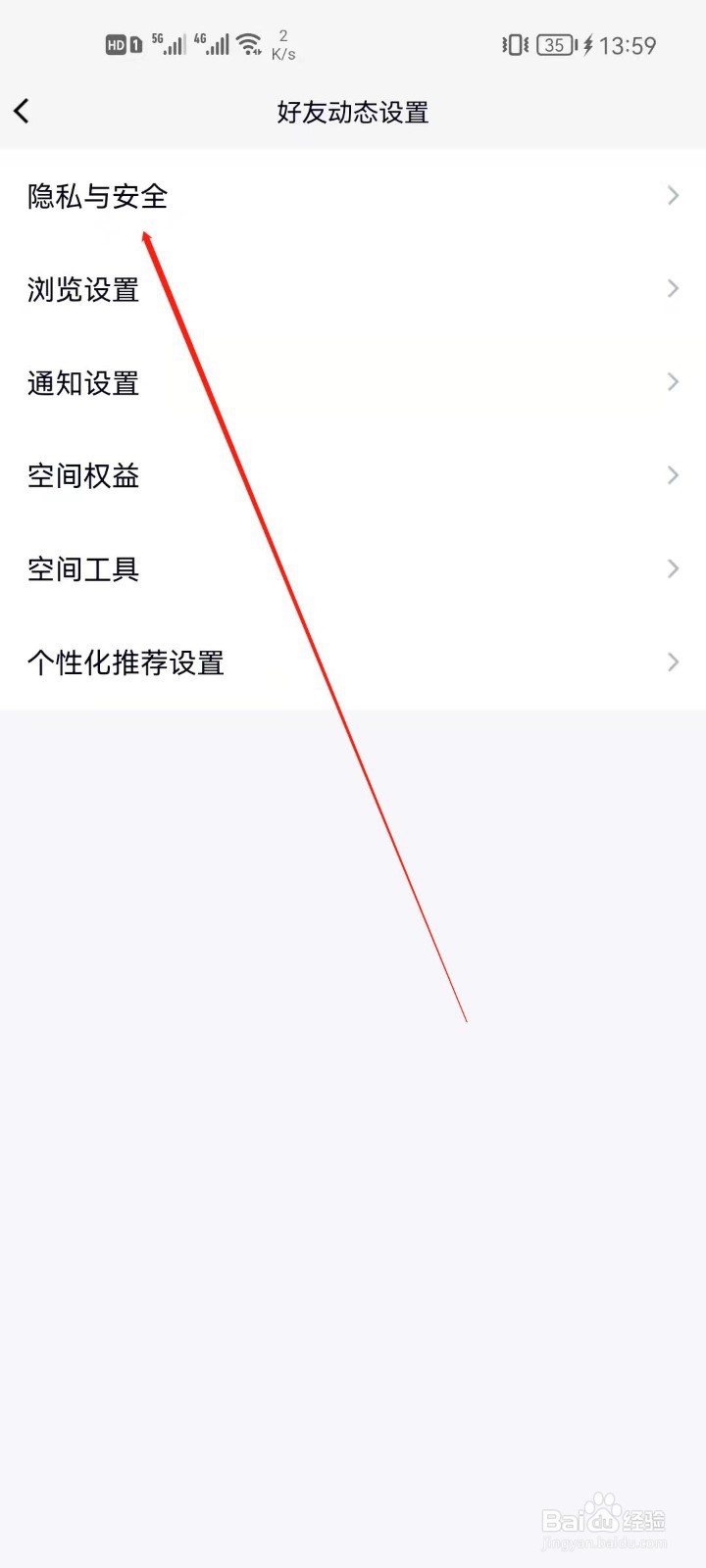Tap the vibrate mode icon
The width and height of the screenshot is (706, 1568).
point(514,44)
